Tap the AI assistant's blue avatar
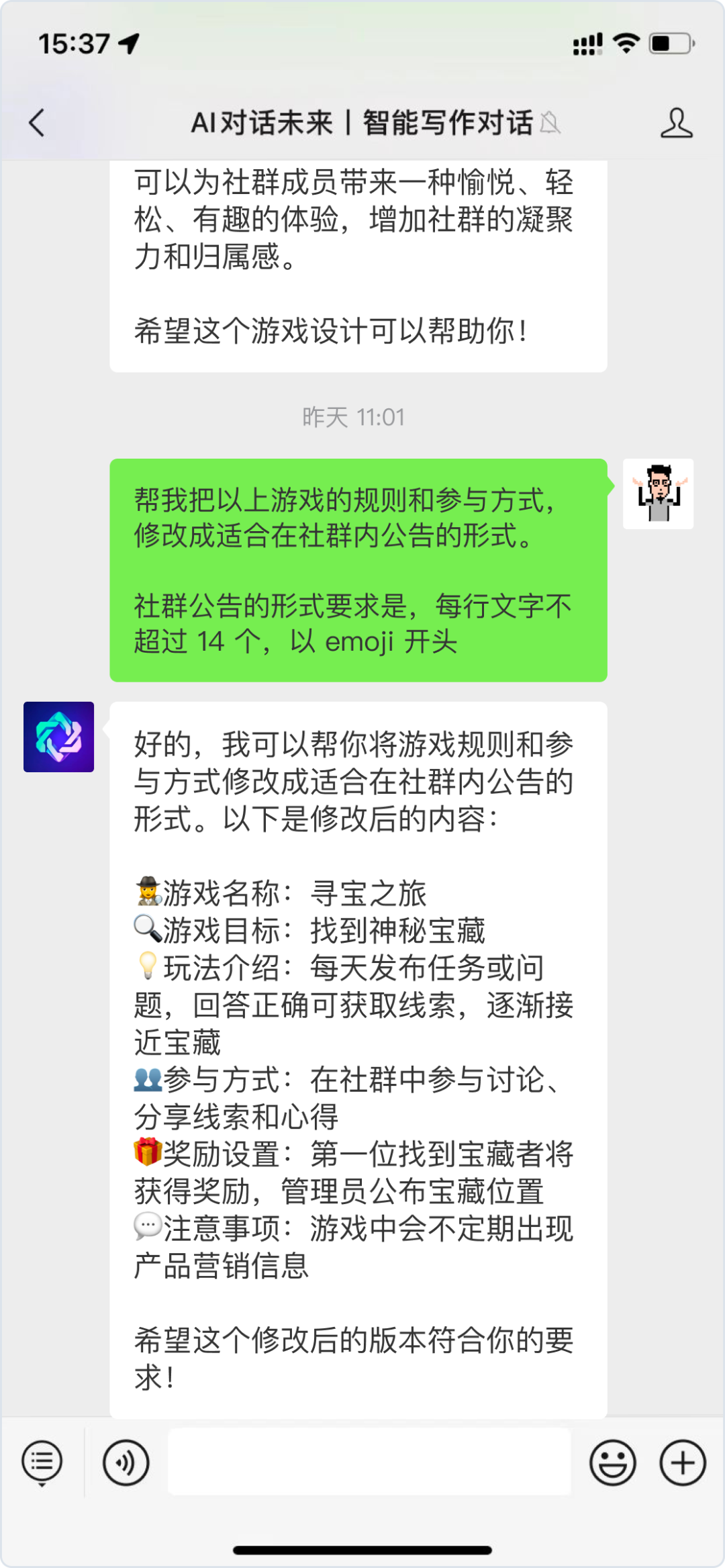Image resolution: width=725 pixels, height=1568 pixels. (59, 738)
